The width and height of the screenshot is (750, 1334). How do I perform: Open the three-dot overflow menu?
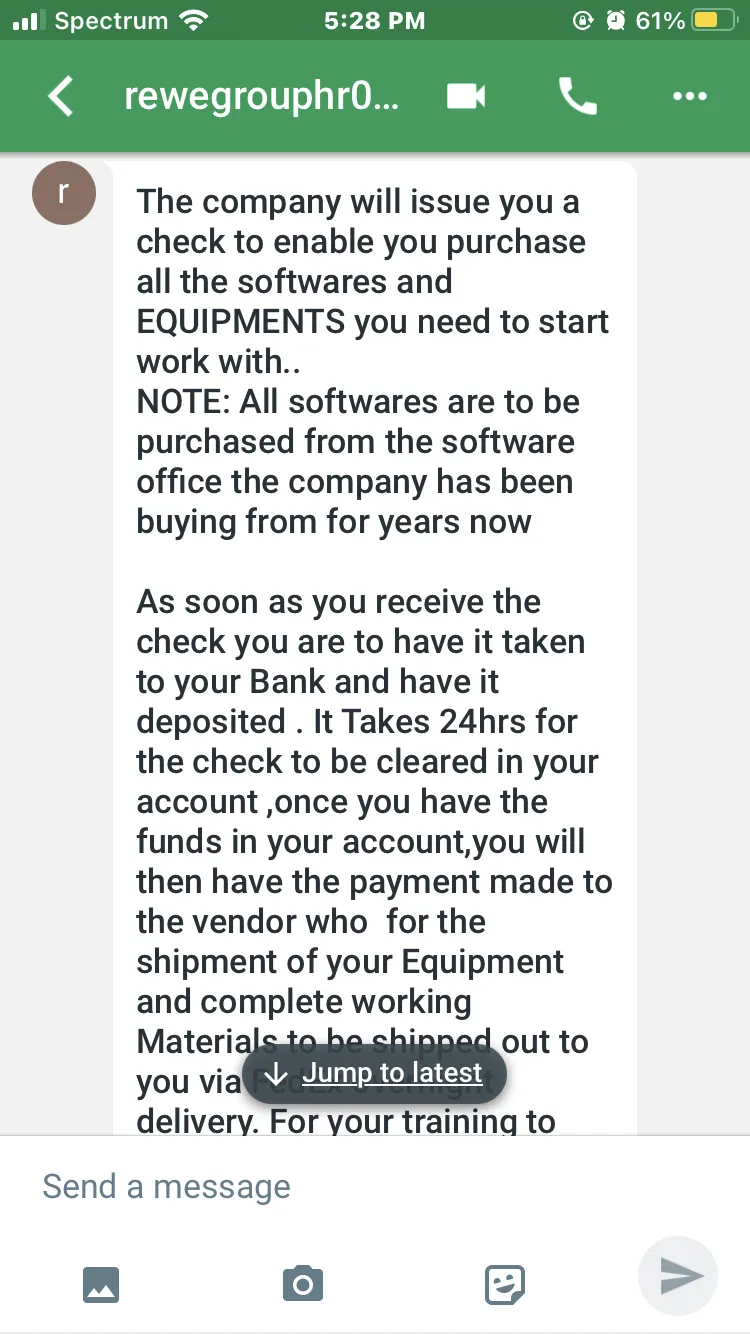pos(690,96)
